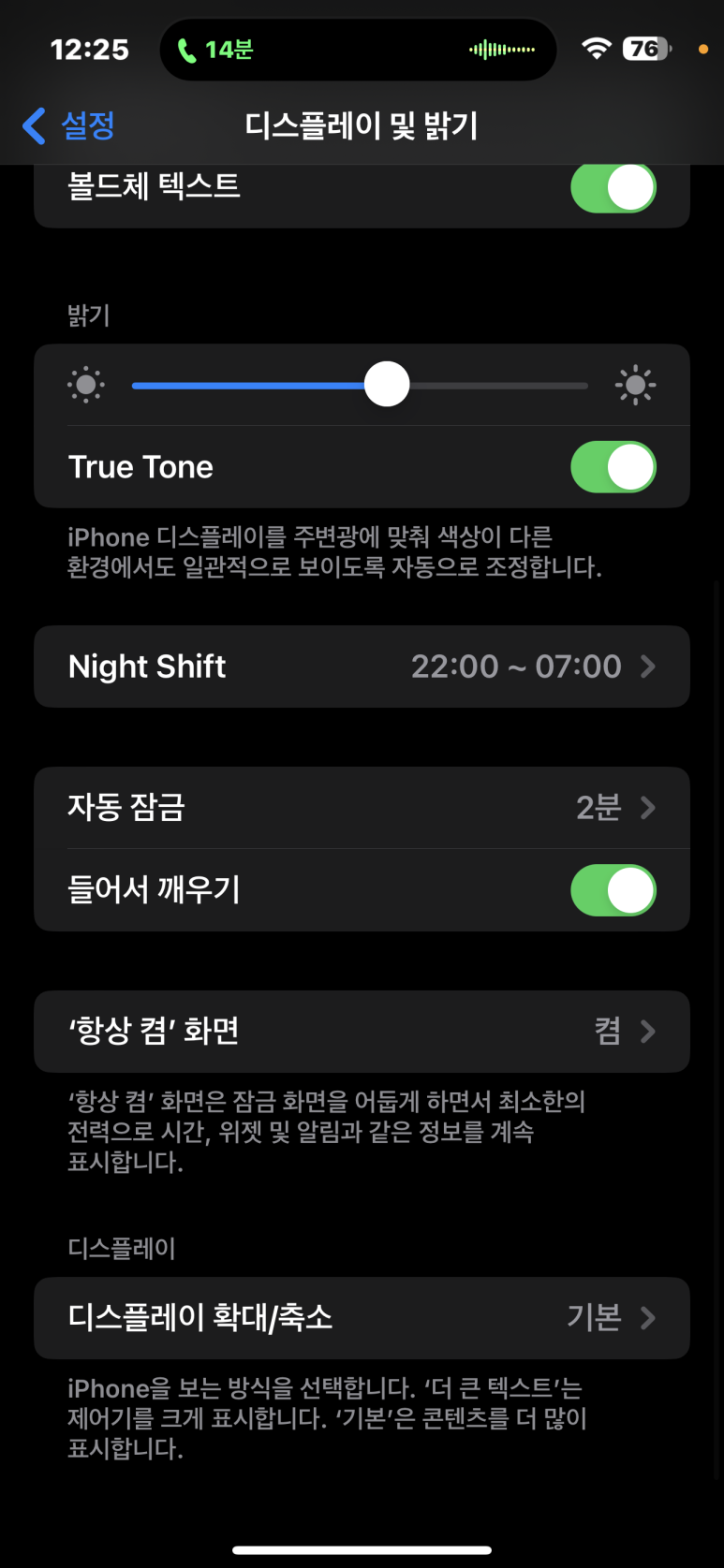Toggle the 볼드체 텍스트 switch
The height and width of the screenshot is (1568, 724).
coord(613,187)
